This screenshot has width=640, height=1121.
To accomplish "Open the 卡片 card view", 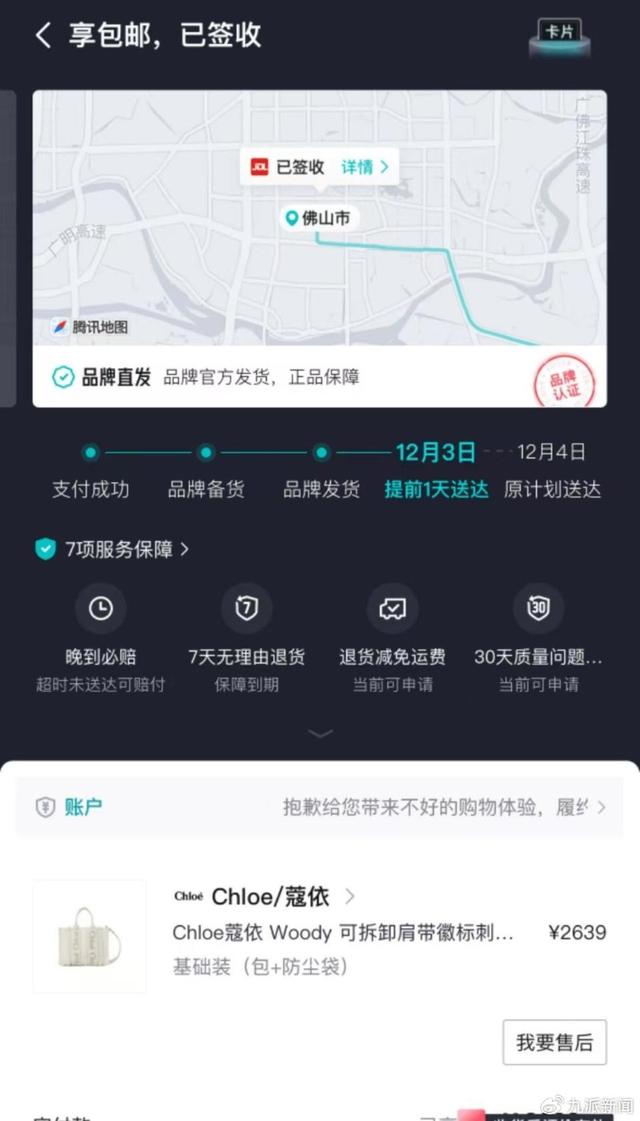I will tap(560, 35).
